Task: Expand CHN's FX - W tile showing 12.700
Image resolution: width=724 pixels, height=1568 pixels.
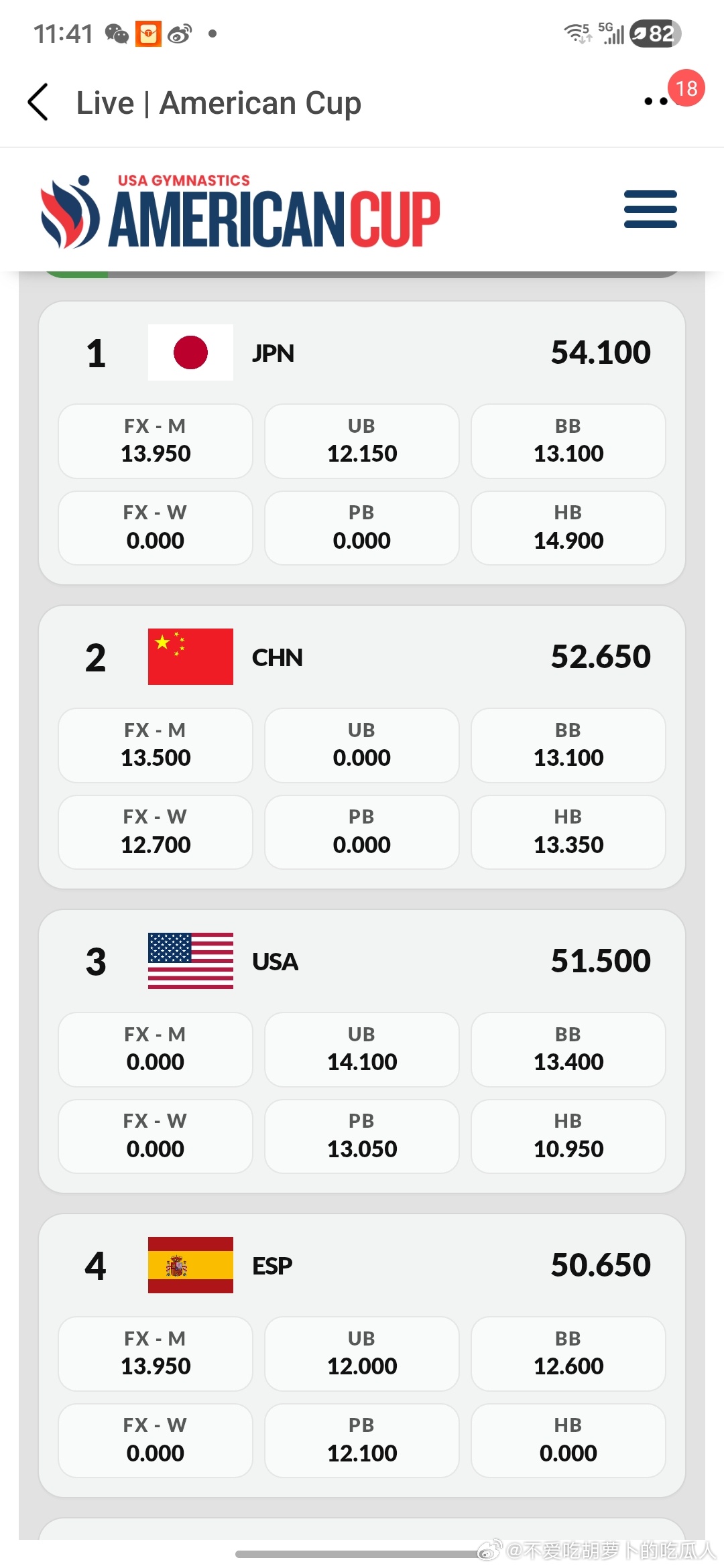Action: [x=155, y=832]
